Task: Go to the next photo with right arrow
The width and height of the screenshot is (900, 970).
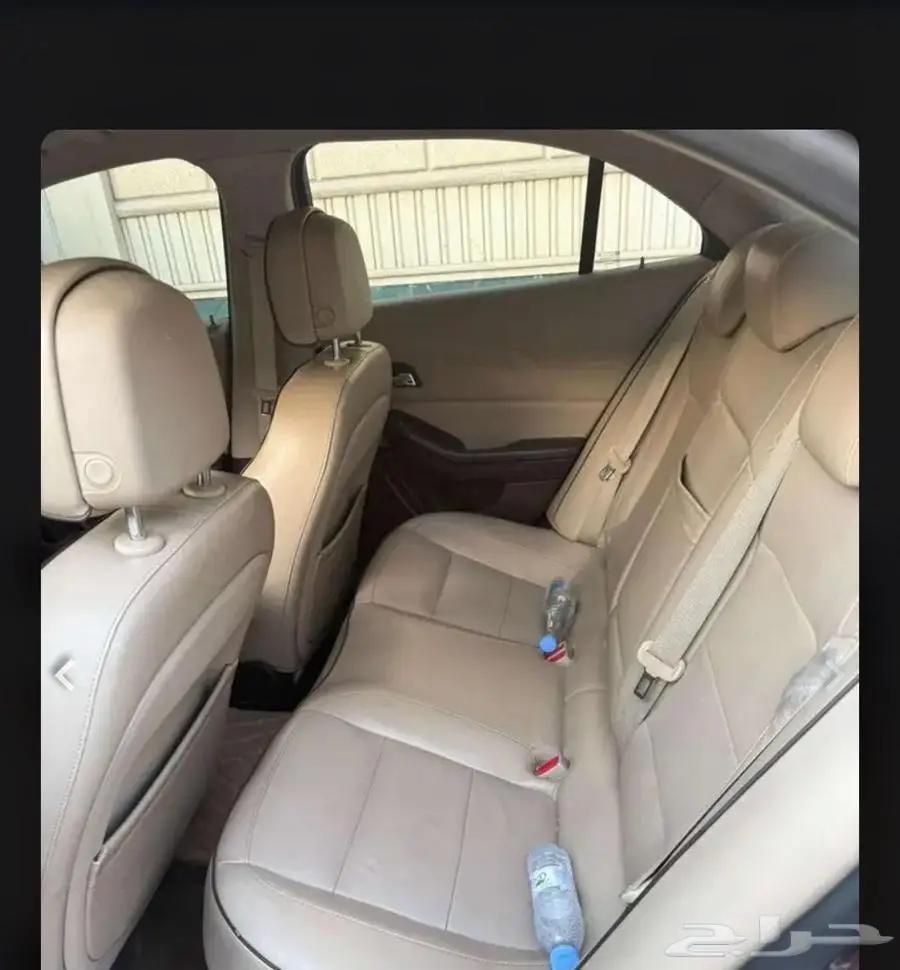Action: pyautogui.click(x=836, y=675)
